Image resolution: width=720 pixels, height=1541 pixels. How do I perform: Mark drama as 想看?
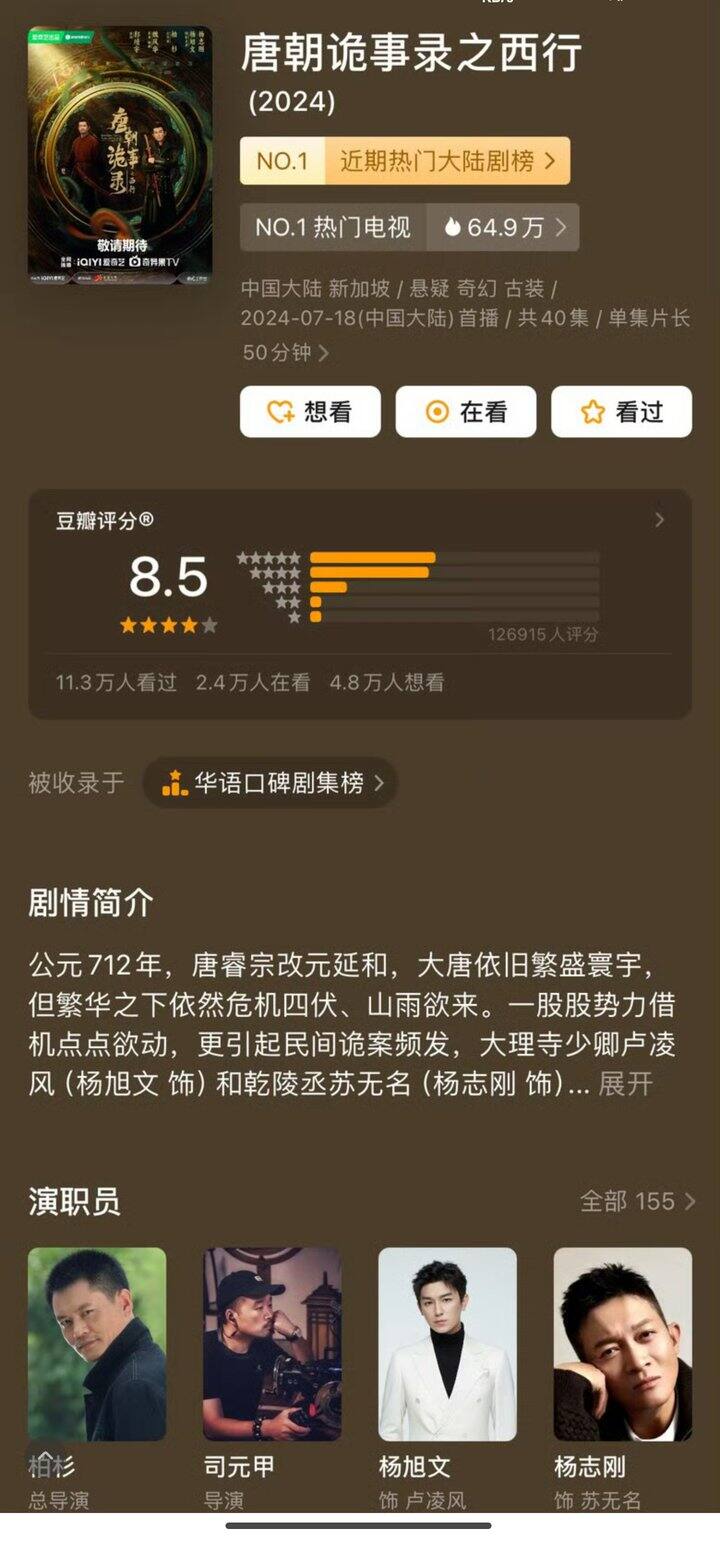pos(310,412)
